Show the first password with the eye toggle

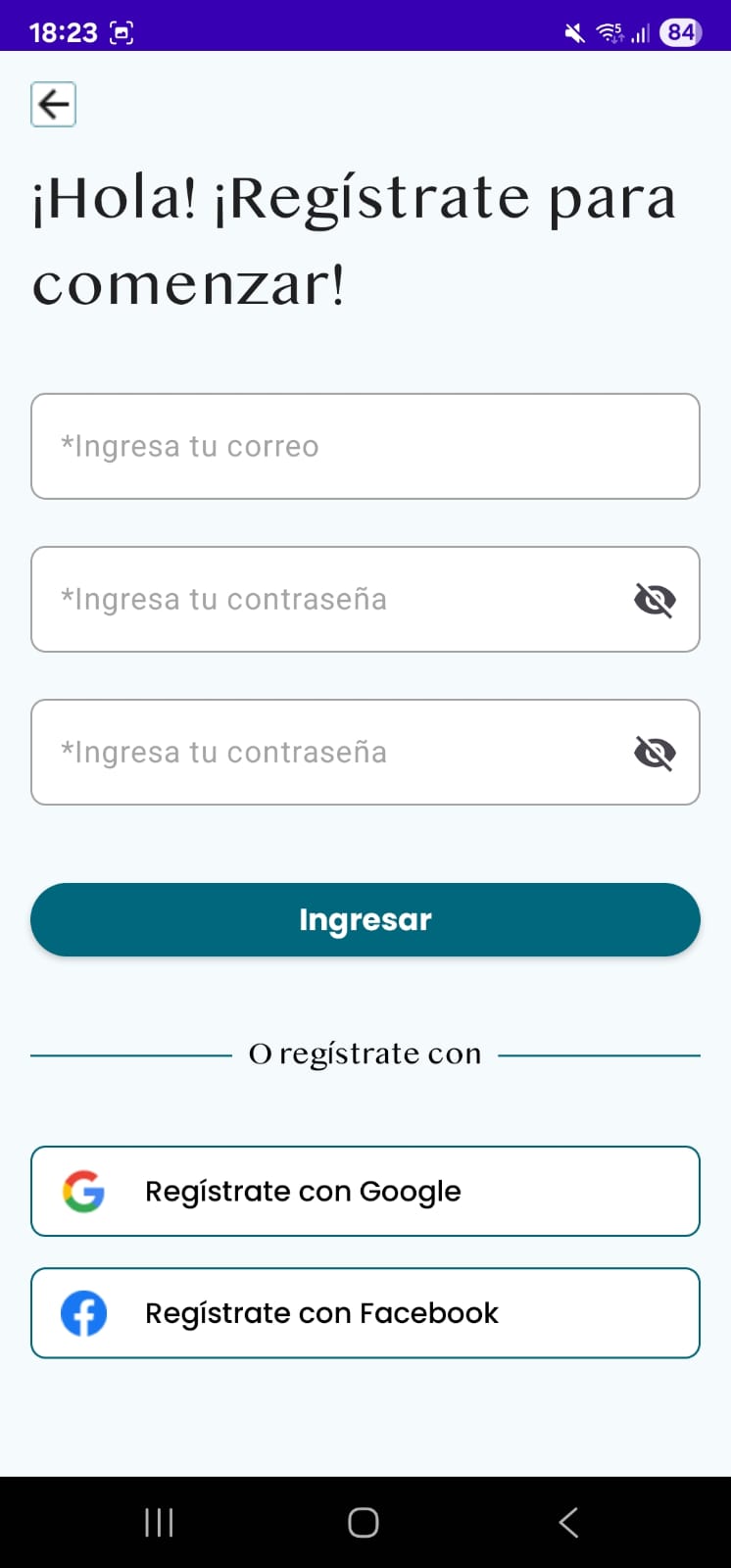(x=654, y=599)
